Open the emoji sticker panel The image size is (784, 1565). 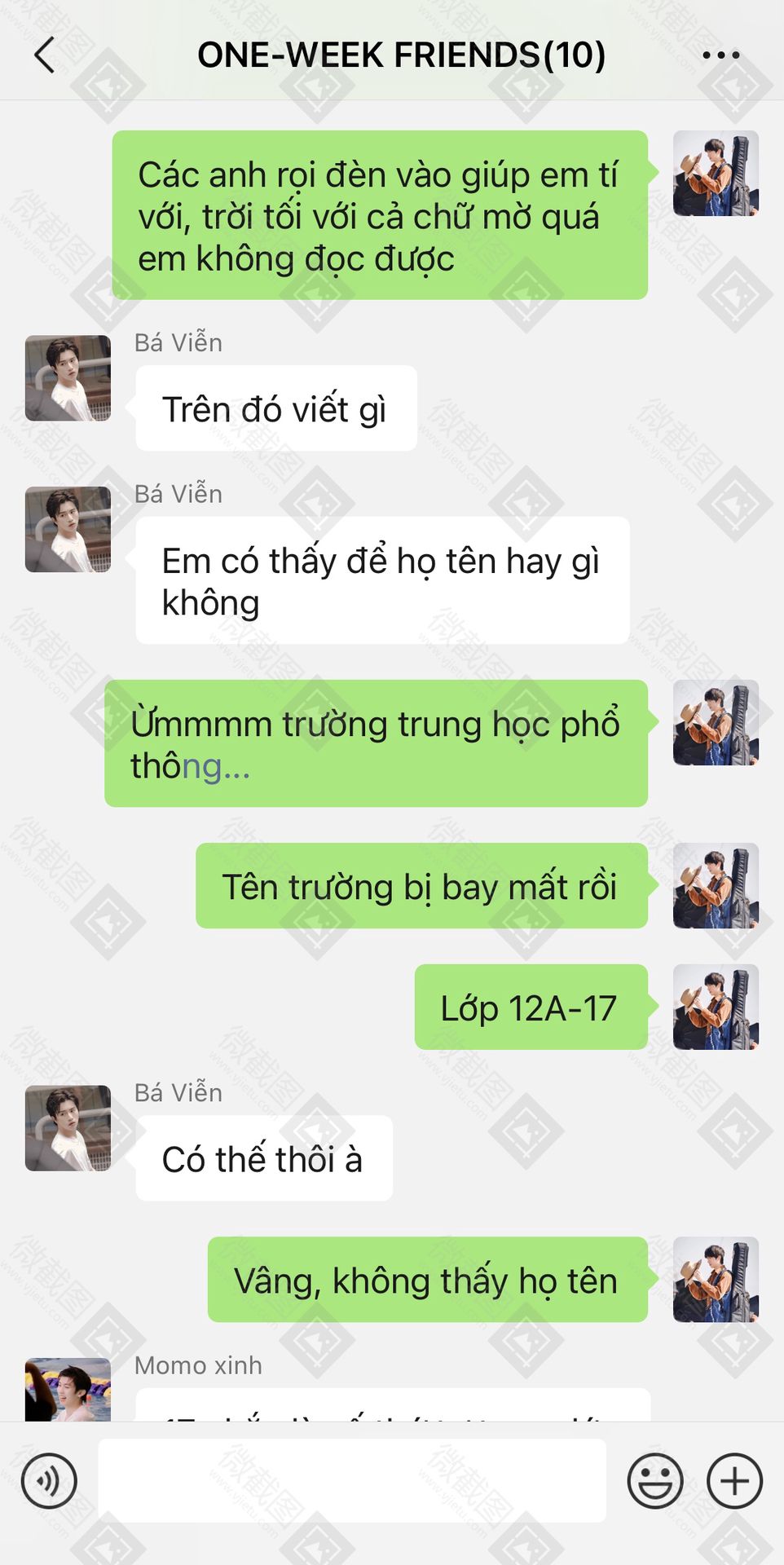(654, 1480)
